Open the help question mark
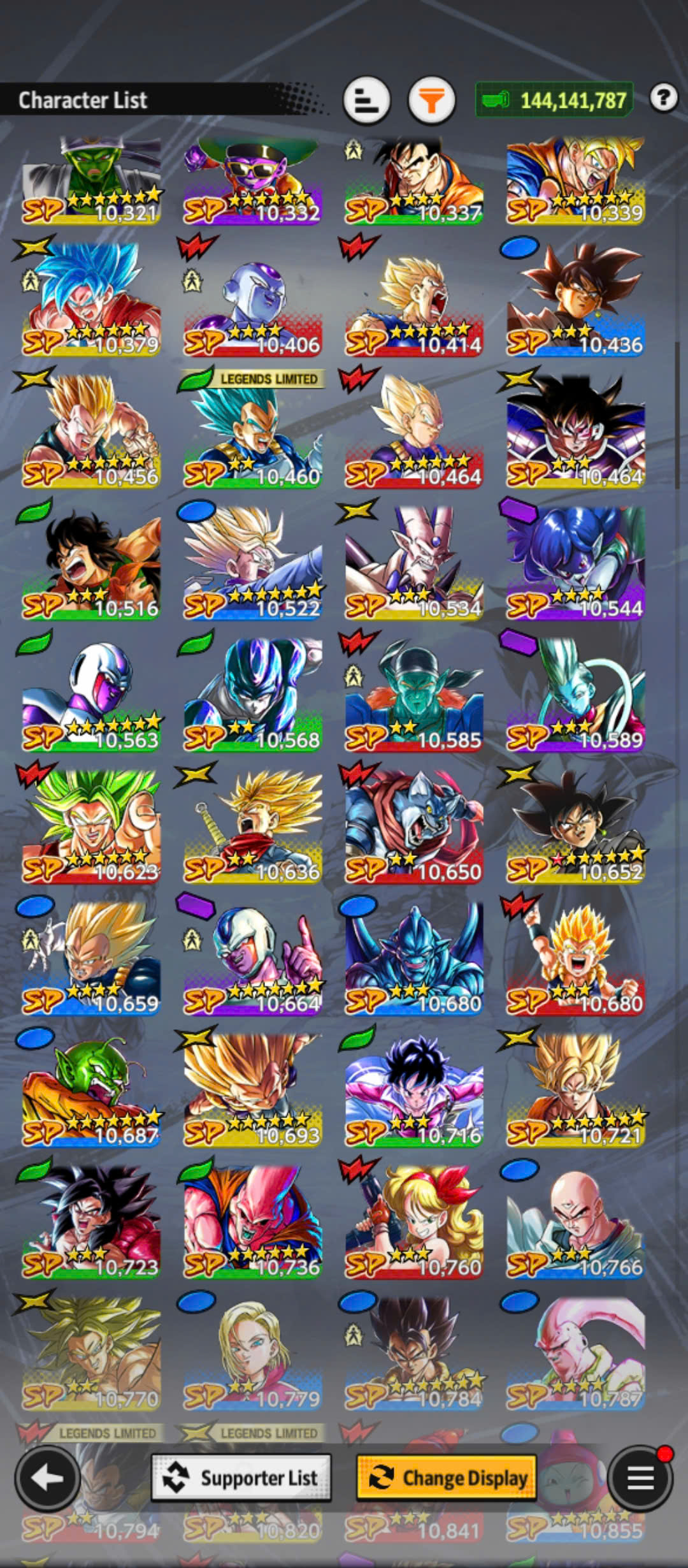This screenshot has width=688, height=1568. pyautogui.click(x=663, y=98)
